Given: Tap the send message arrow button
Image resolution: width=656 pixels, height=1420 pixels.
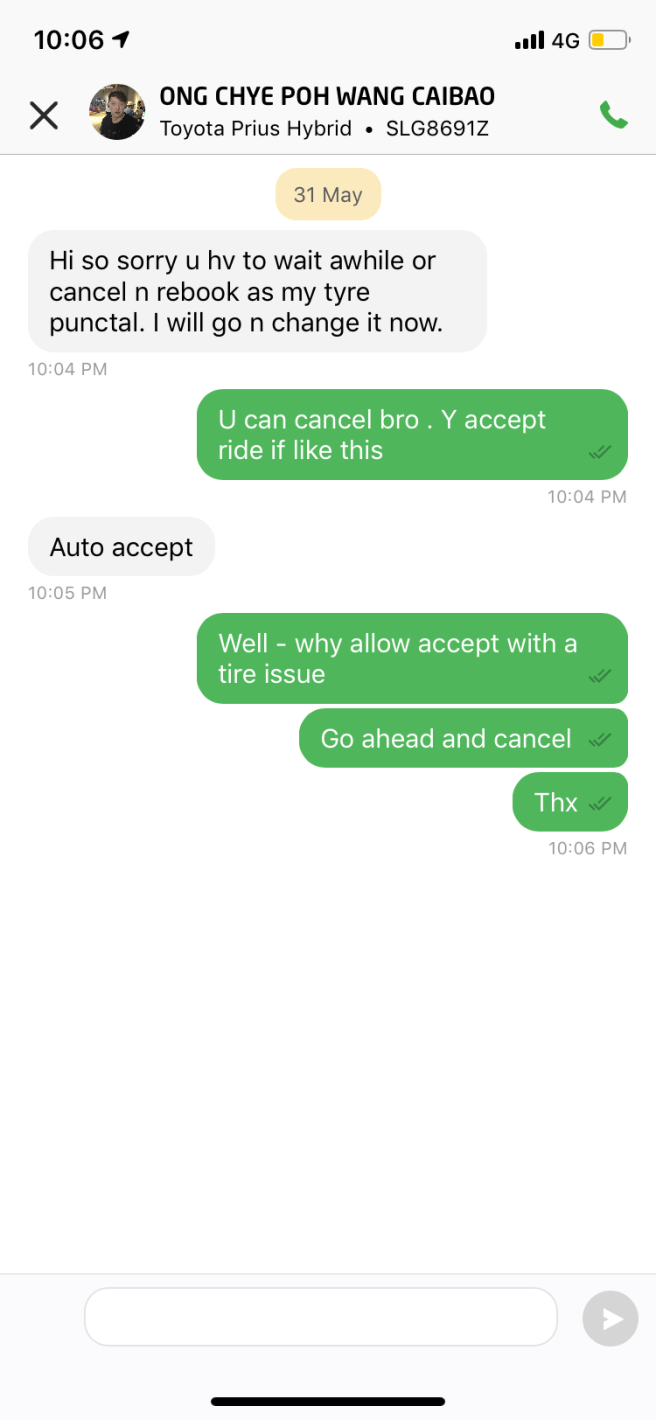Looking at the screenshot, I should pos(610,1319).
